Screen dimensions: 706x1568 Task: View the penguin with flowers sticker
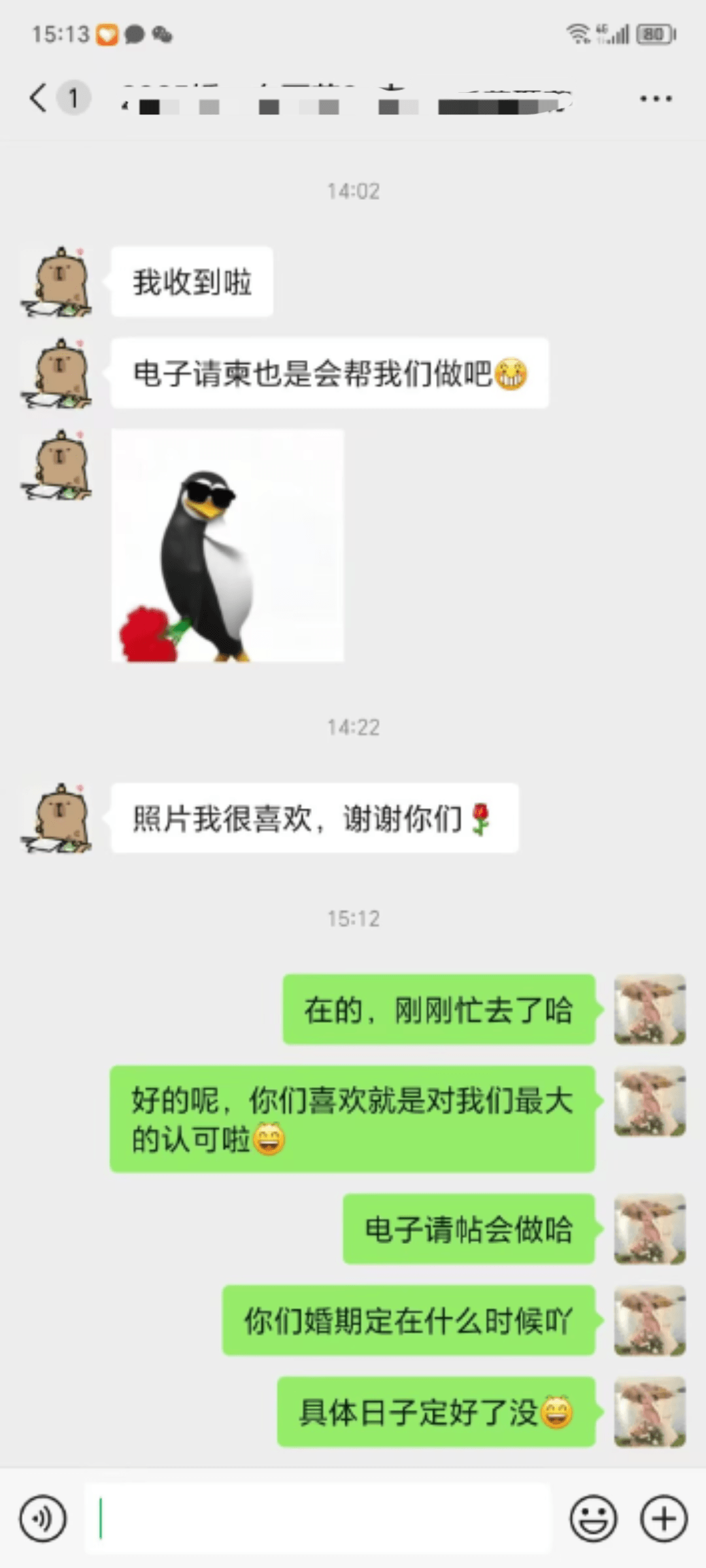point(227,546)
